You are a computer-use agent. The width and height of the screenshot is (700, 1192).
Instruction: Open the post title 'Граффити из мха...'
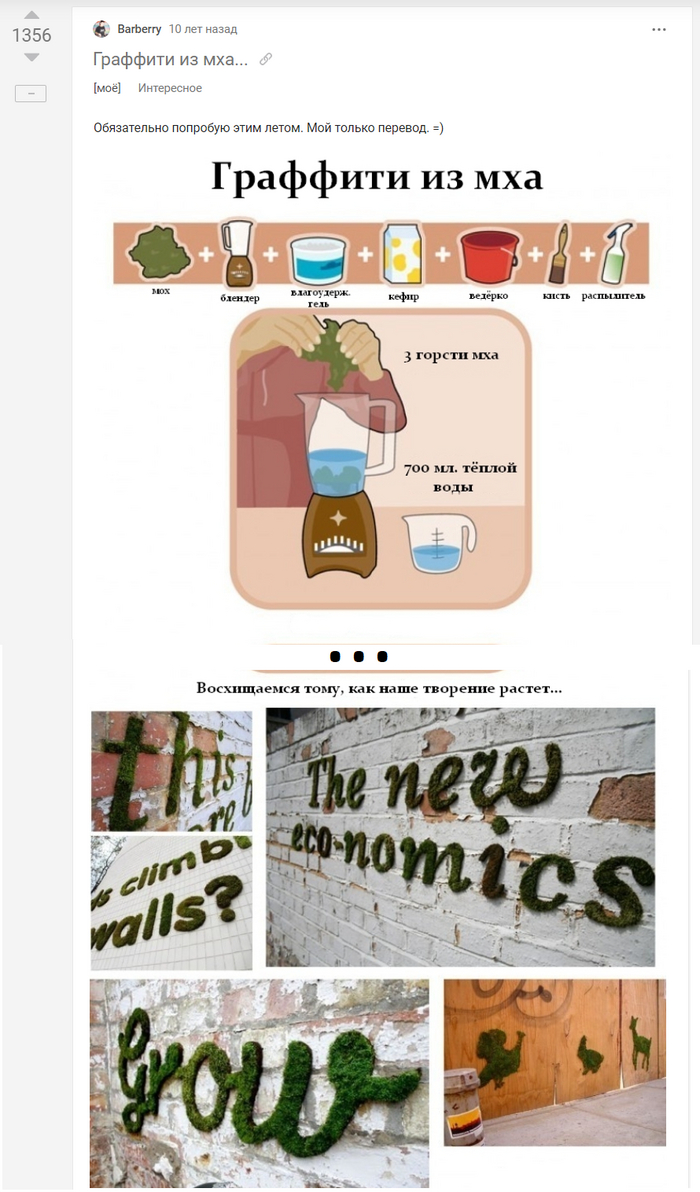click(x=170, y=59)
